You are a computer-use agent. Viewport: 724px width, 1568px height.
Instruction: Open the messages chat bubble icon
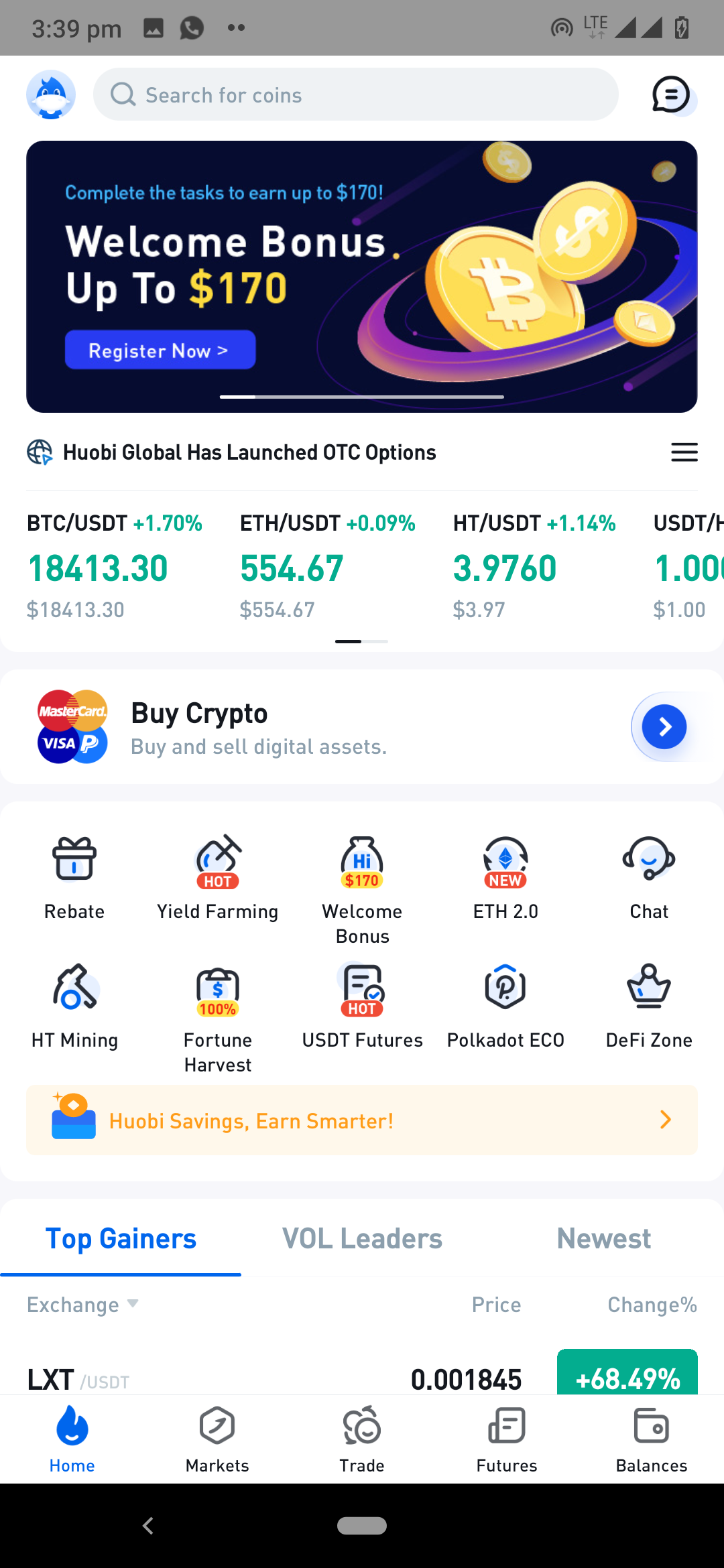(672, 94)
